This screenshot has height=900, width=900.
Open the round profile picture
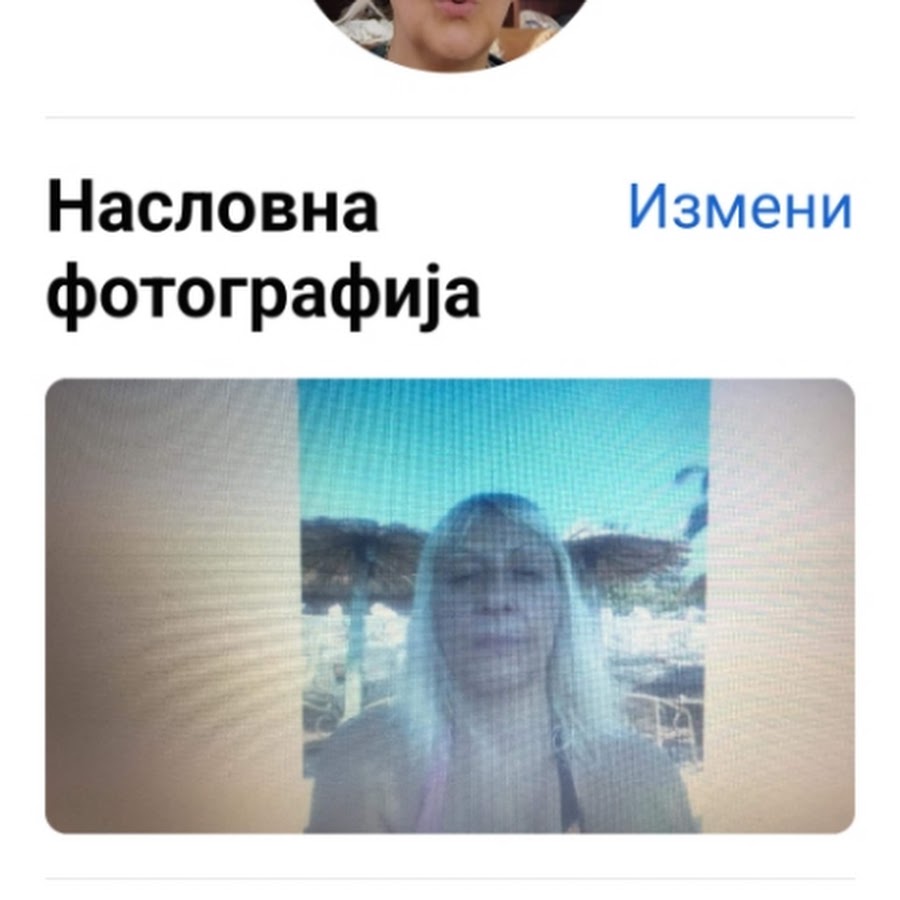tap(450, 30)
